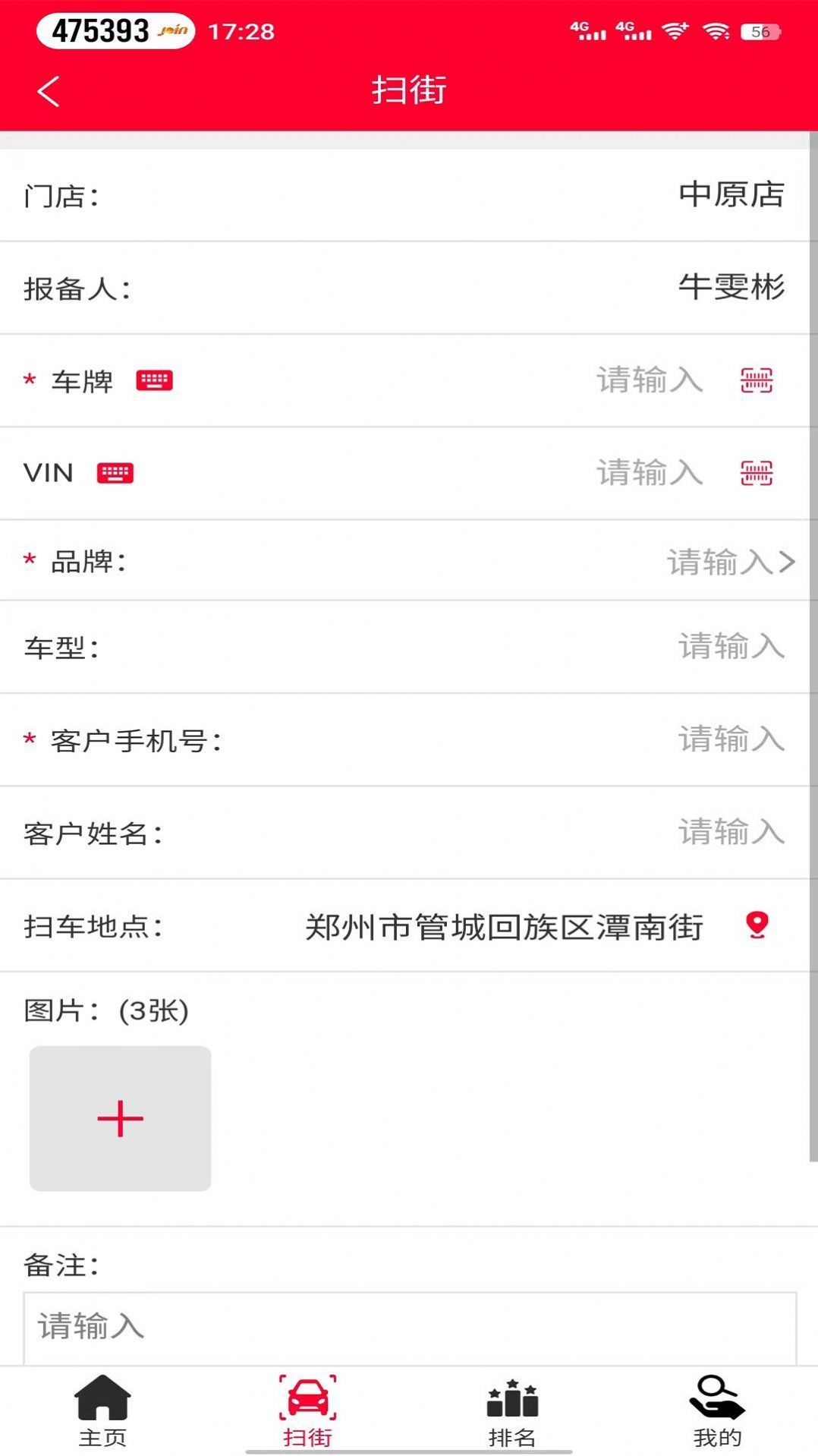The image size is (818, 1456).
Task: Tap the back arrow in the header
Action: point(48,90)
